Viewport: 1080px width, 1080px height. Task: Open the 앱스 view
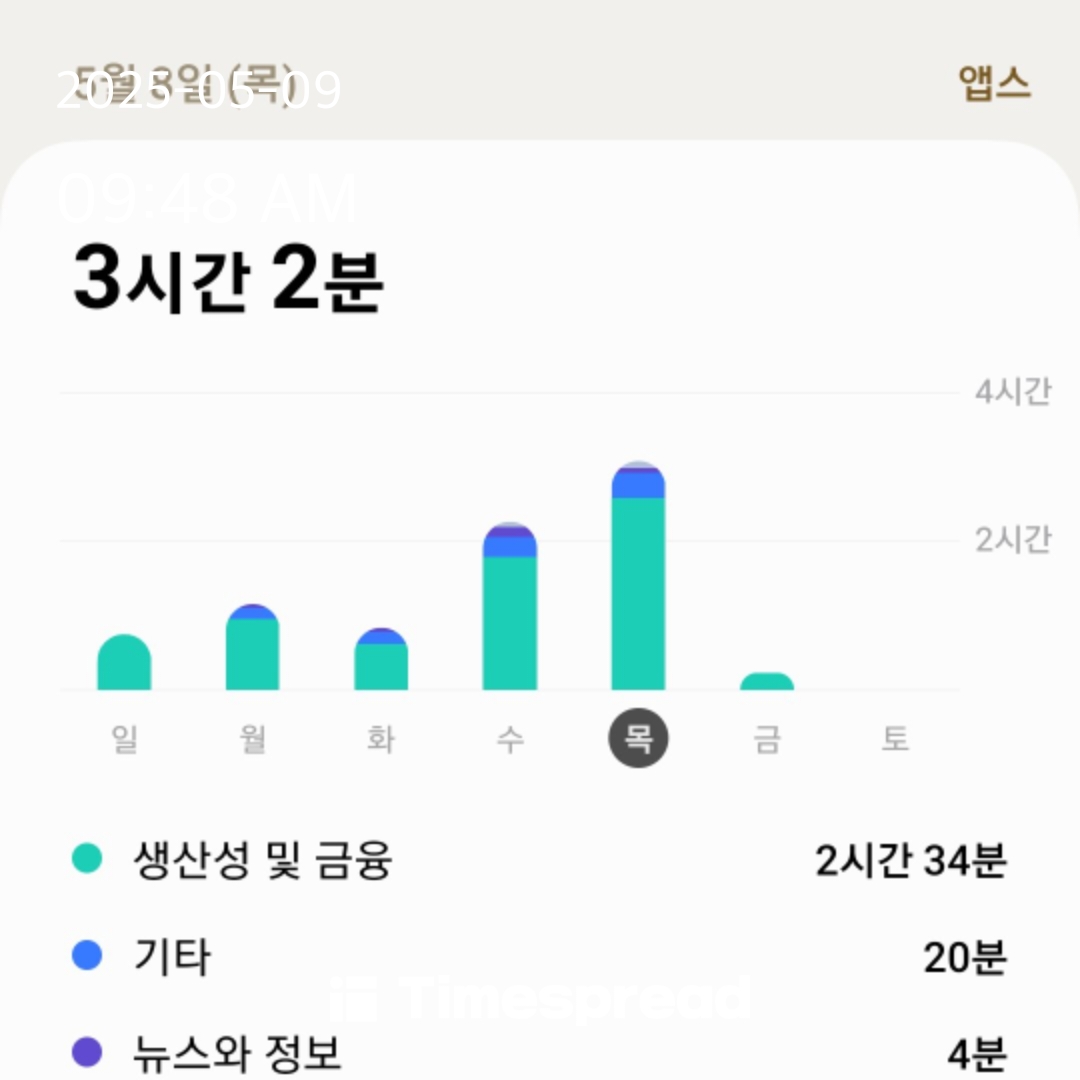tap(994, 84)
